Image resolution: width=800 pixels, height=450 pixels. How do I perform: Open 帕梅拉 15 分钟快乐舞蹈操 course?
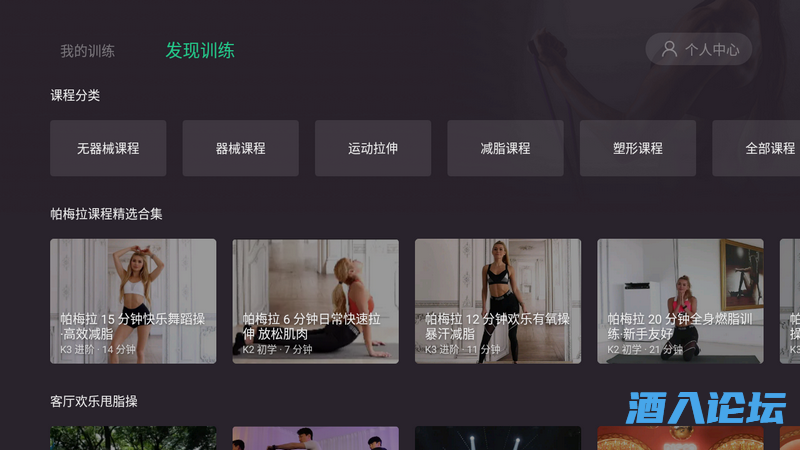click(x=133, y=300)
